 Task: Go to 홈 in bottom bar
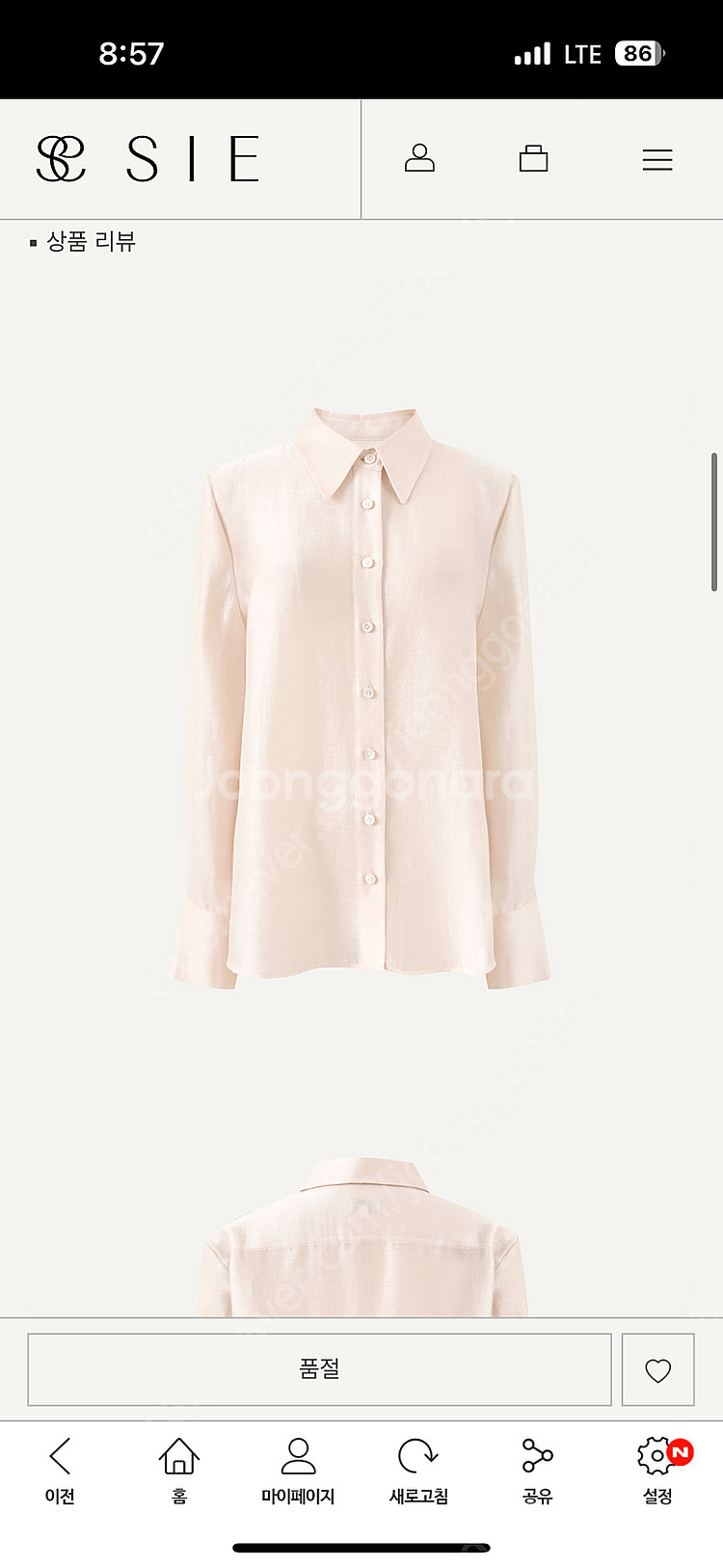tap(179, 1470)
